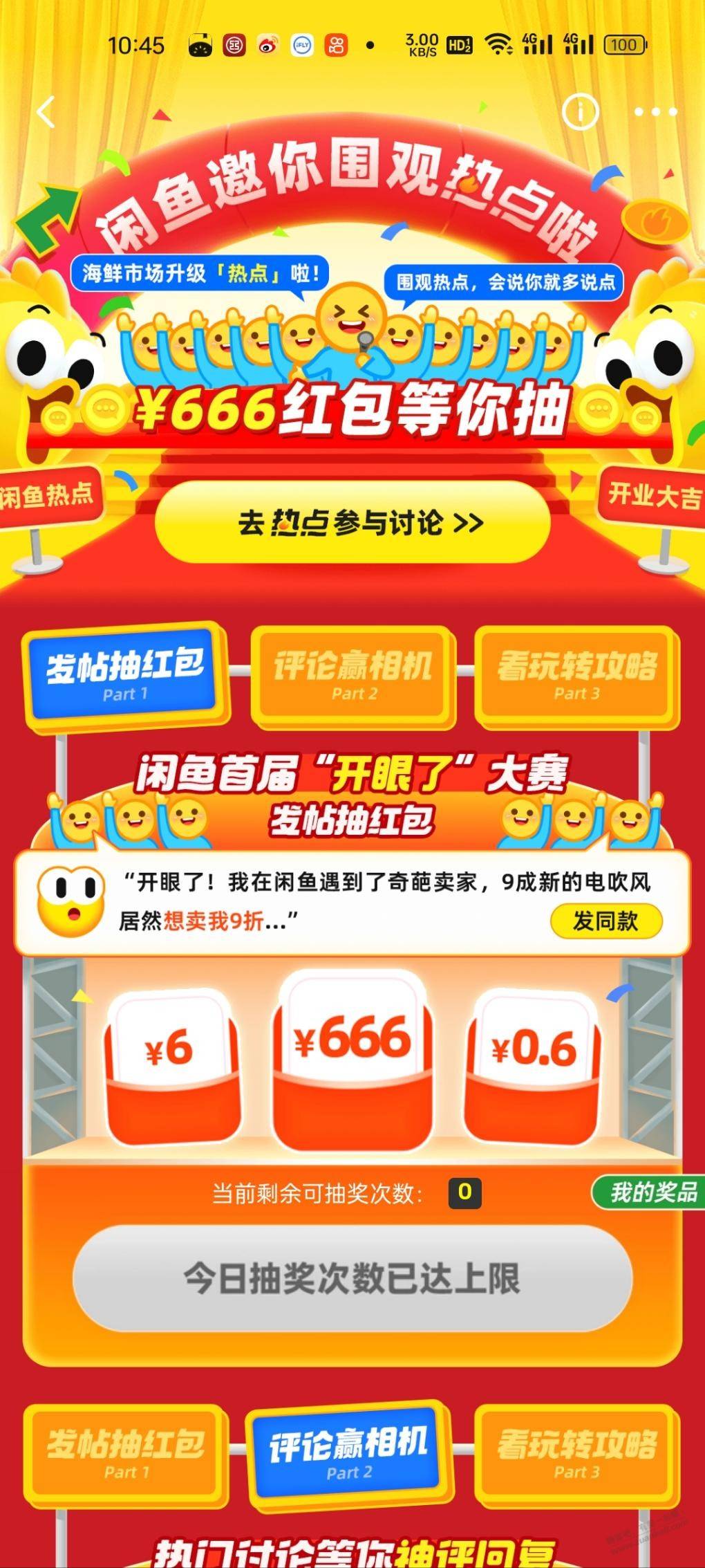Tap the 今日抽奖次数已达上限 draw button
Viewport: 705px width, 1568px height.
click(x=352, y=1279)
